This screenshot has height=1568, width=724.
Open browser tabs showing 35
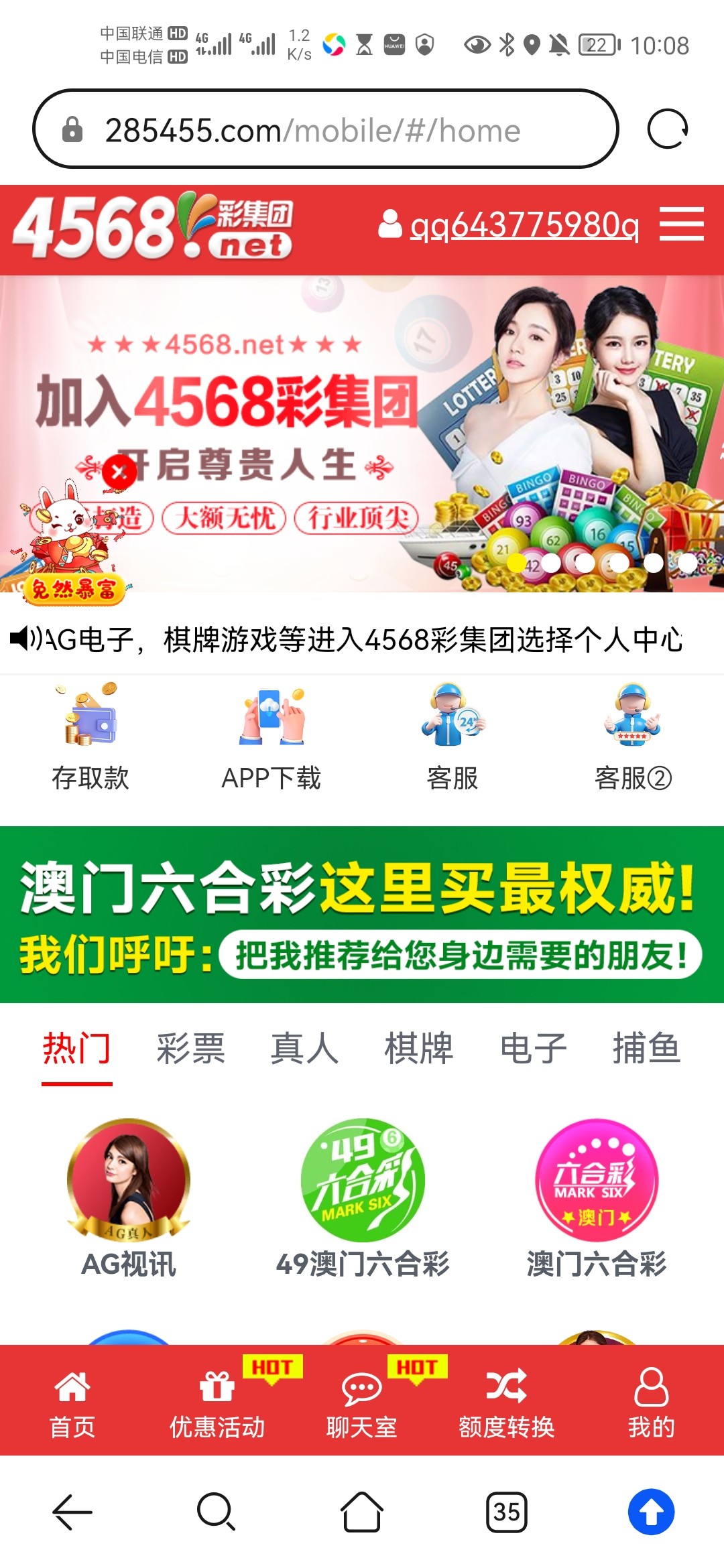pyautogui.click(x=507, y=1512)
